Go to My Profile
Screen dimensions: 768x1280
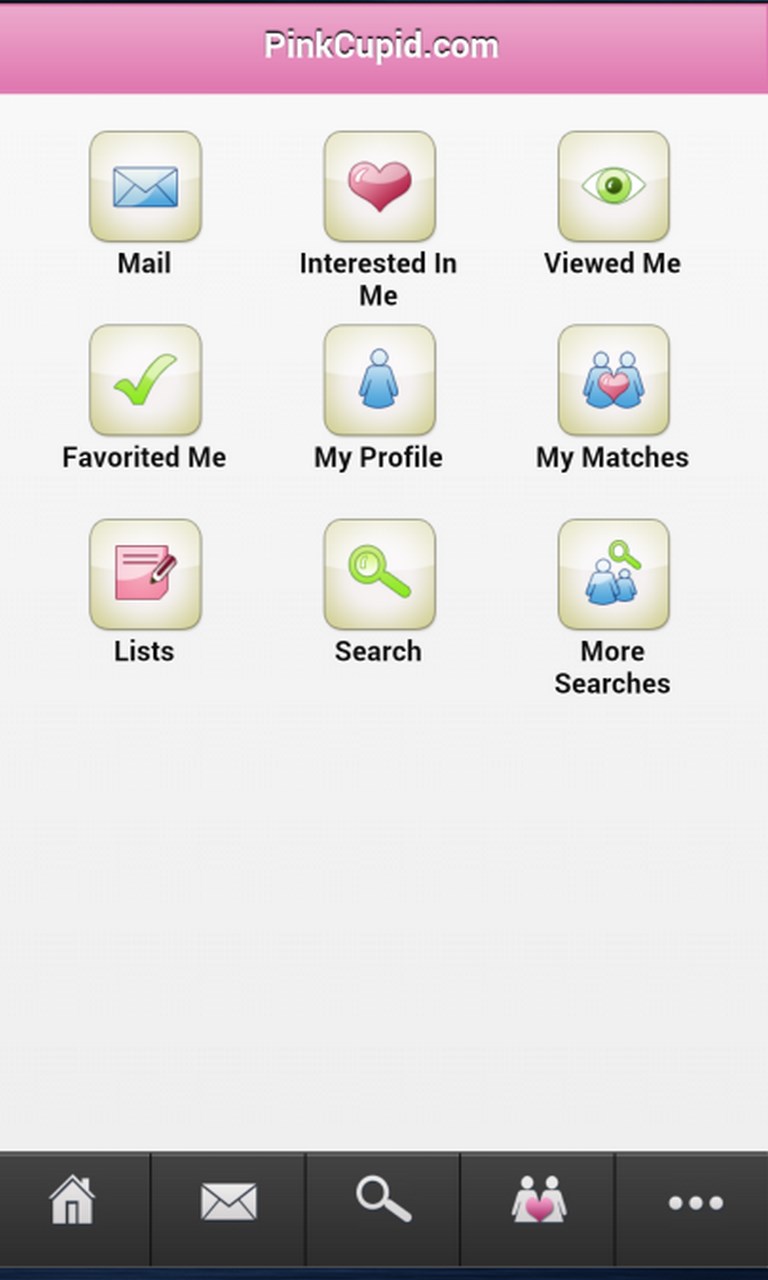click(379, 380)
